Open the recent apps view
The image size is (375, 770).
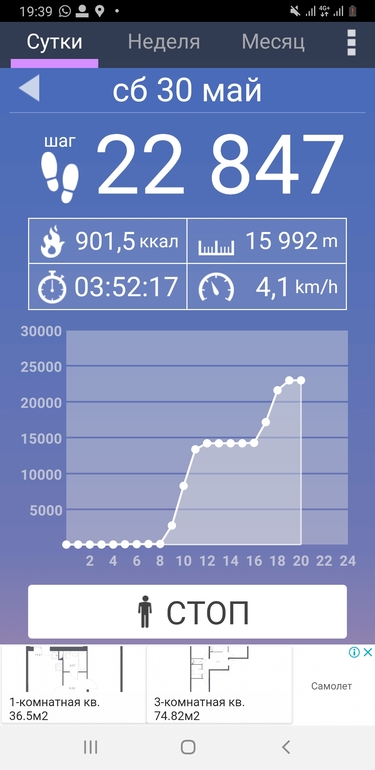pyautogui.click(x=90, y=747)
